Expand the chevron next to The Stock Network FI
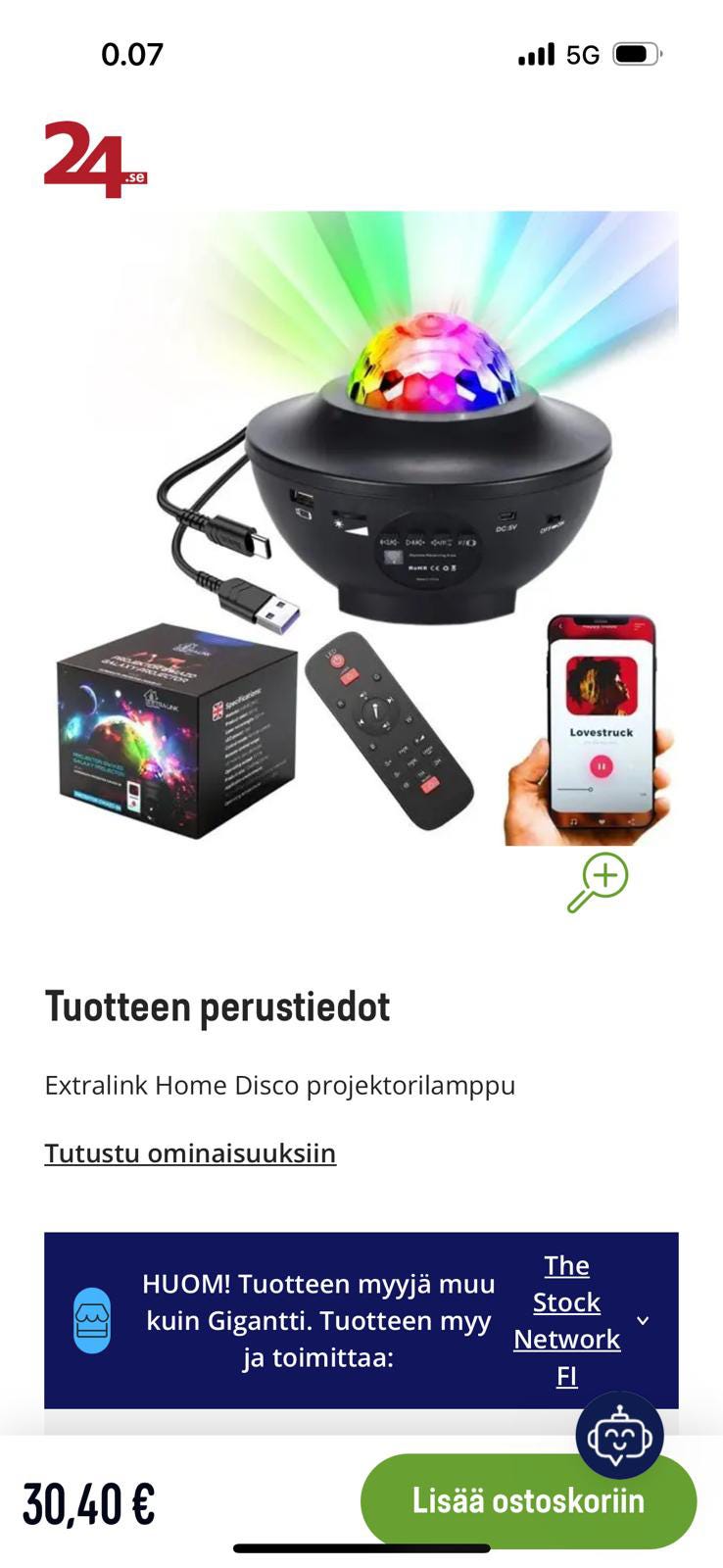 tap(642, 1320)
